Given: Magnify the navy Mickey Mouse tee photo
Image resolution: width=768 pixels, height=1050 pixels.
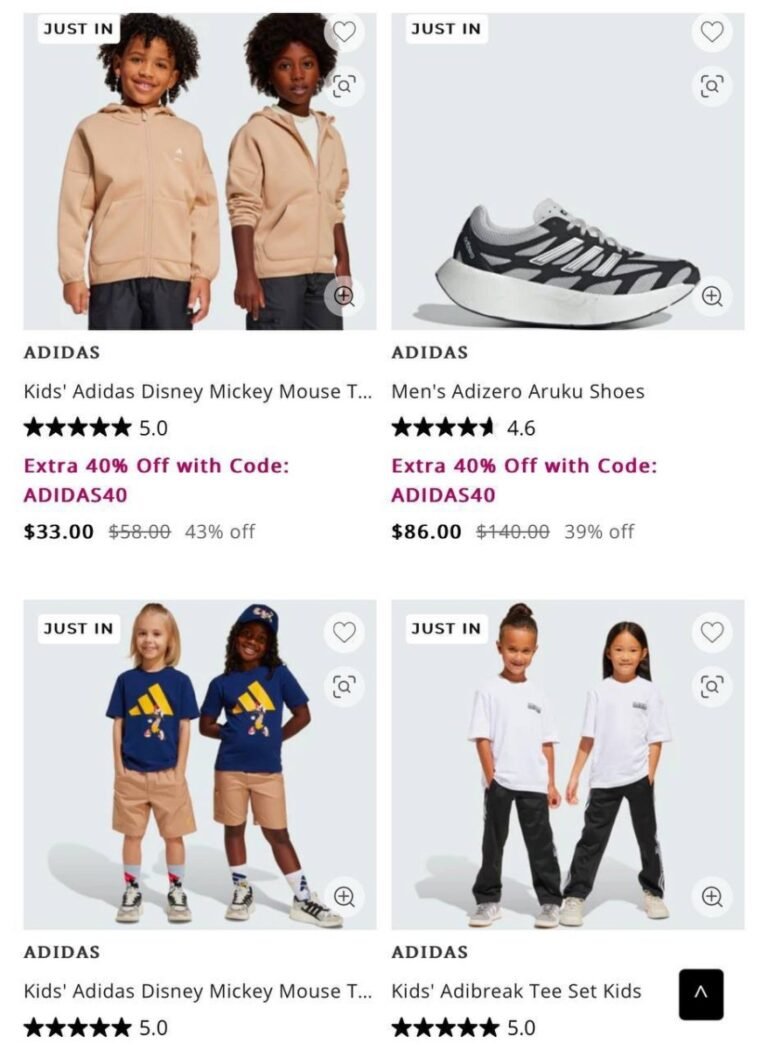Looking at the screenshot, I should coord(344,896).
